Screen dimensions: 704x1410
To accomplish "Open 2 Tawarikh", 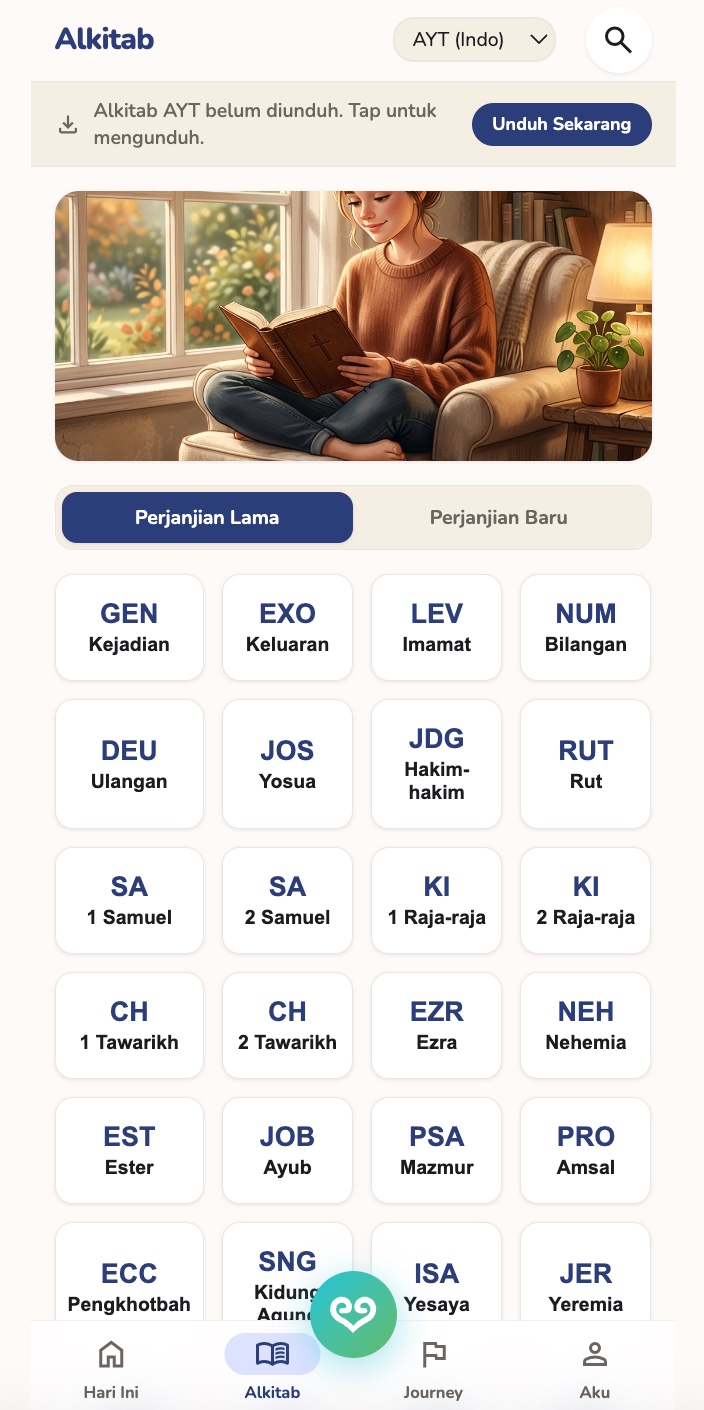I will pyautogui.click(x=287, y=1025).
